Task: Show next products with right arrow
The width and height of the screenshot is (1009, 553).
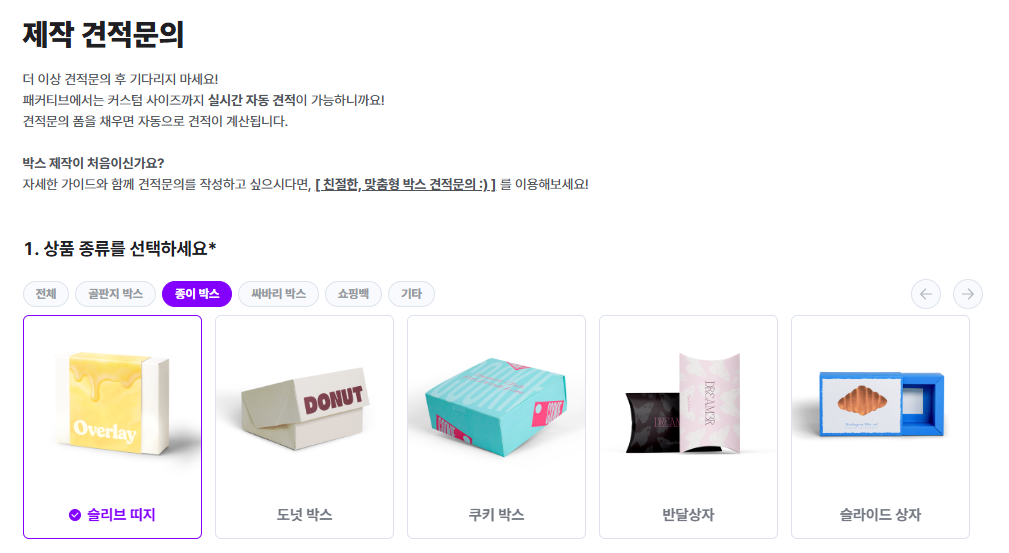Action: tap(968, 294)
